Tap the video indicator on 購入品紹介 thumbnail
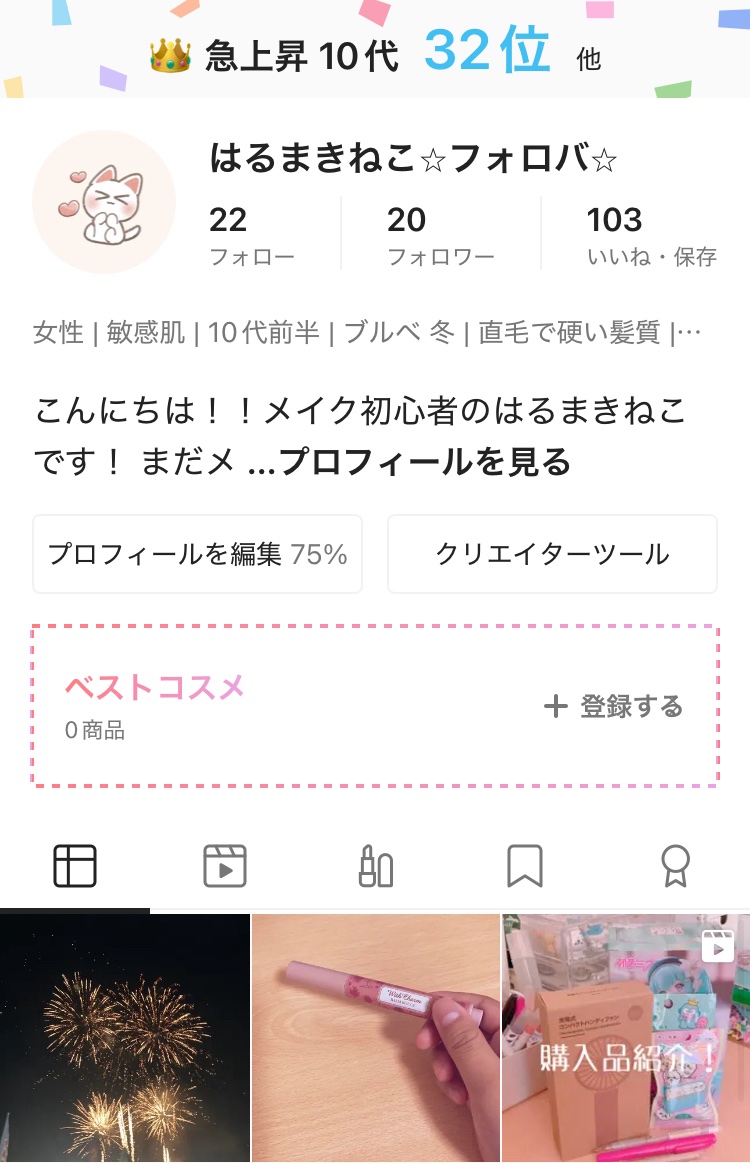 718,945
